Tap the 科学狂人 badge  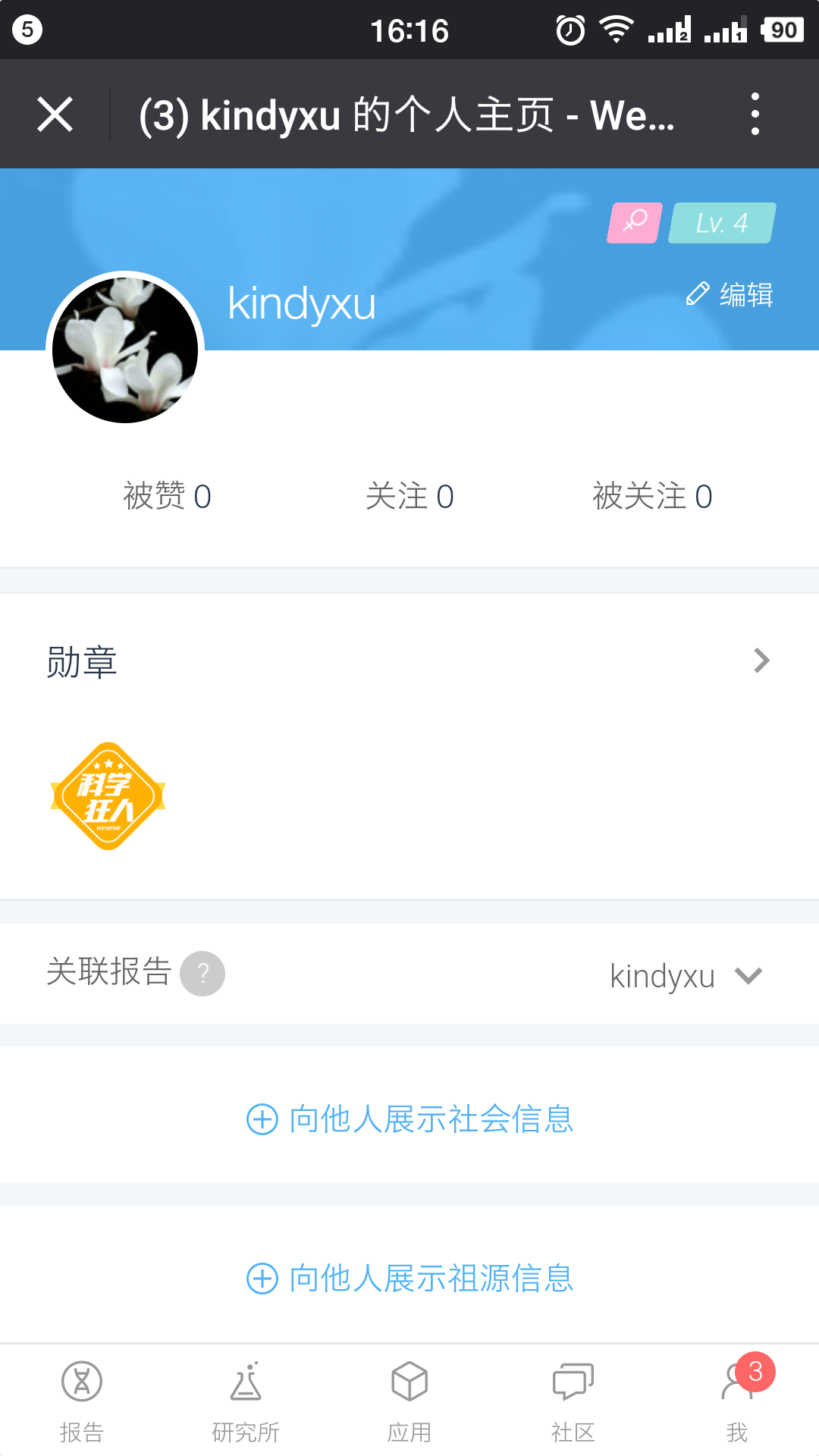tap(108, 796)
